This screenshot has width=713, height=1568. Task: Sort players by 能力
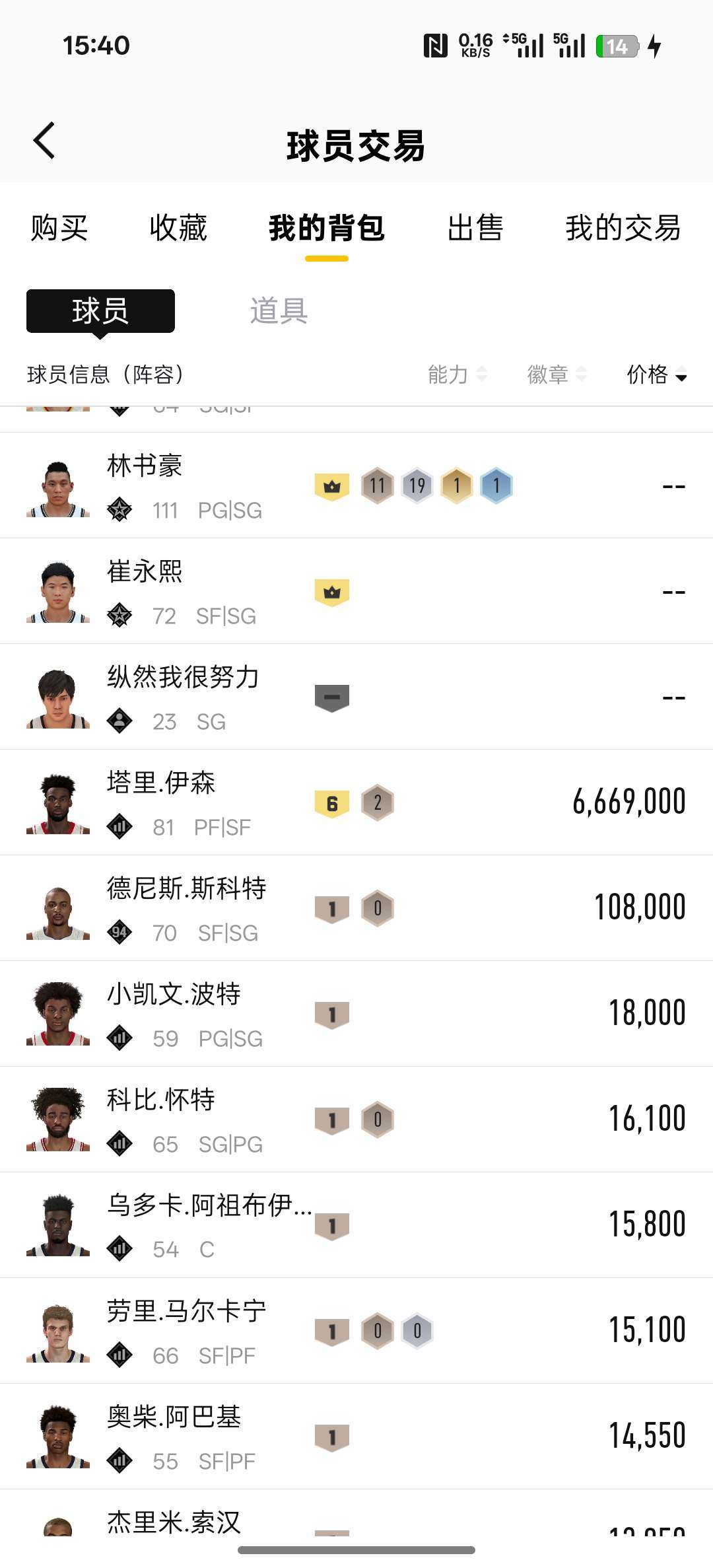(457, 374)
